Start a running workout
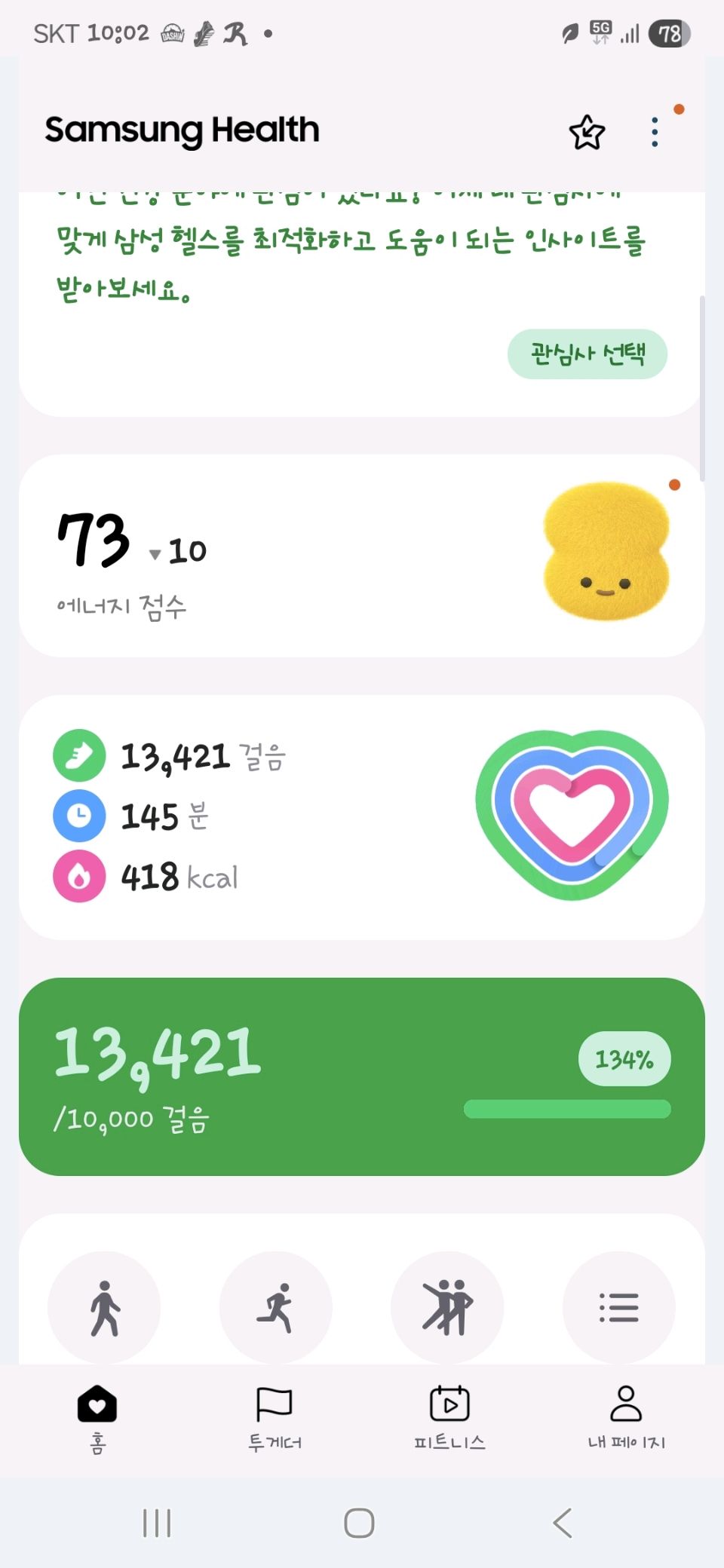Screen dimensions: 724x1568 [x=275, y=1307]
